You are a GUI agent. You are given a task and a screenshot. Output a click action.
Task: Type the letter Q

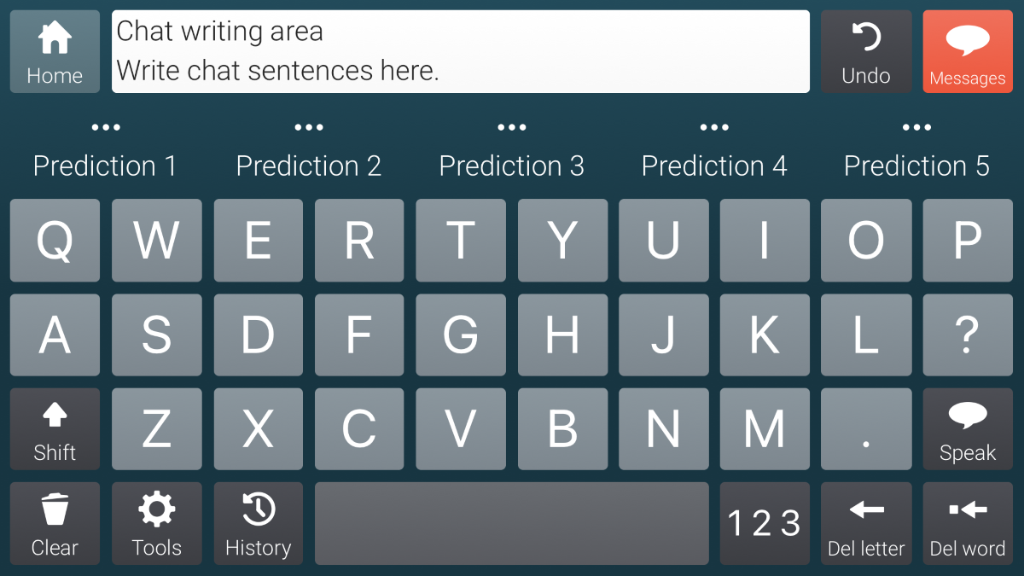point(55,240)
